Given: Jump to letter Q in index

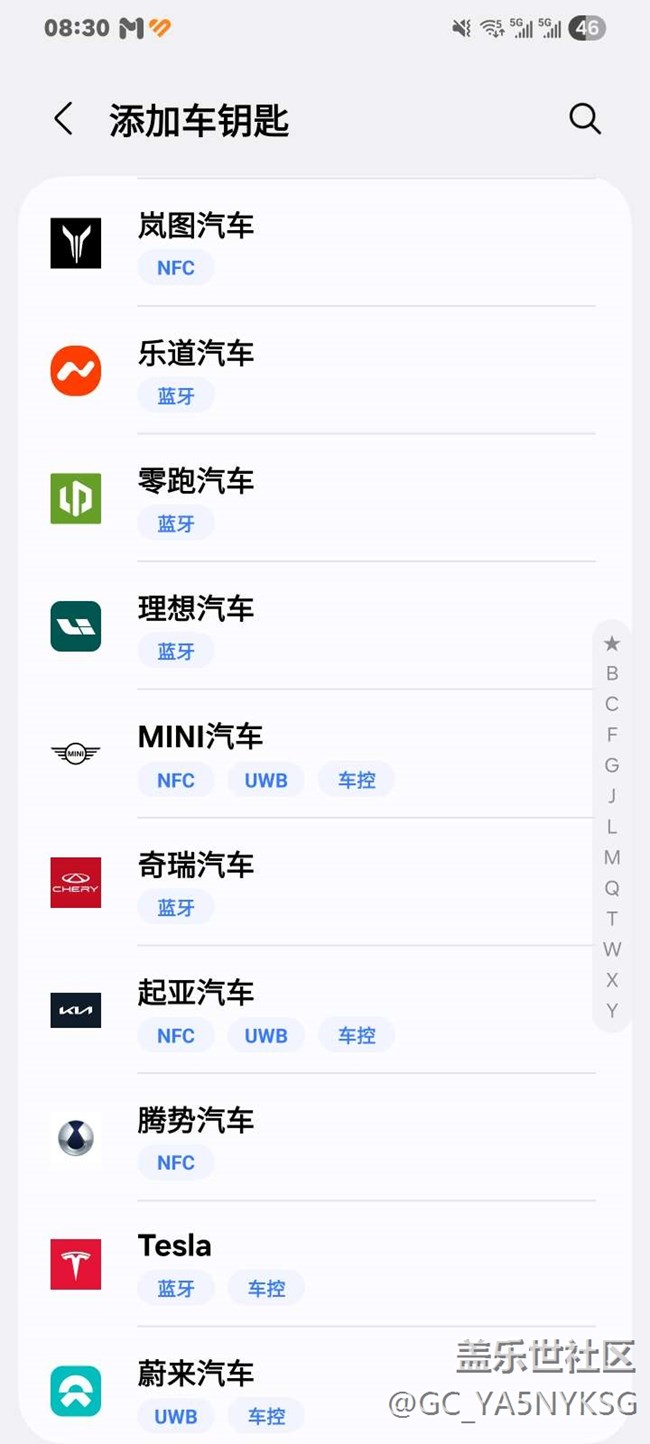Looking at the screenshot, I should pos(612,888).
